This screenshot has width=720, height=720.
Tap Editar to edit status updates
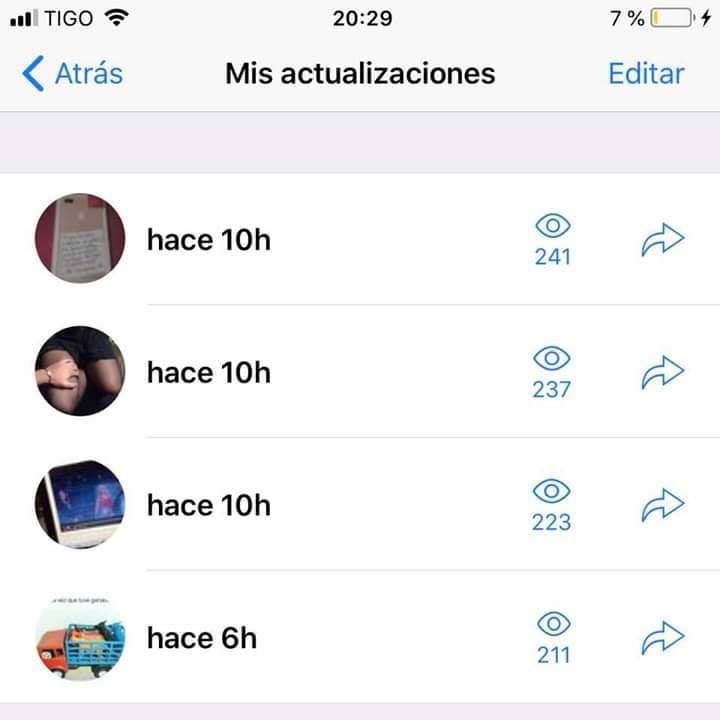[x=646, y=73]
